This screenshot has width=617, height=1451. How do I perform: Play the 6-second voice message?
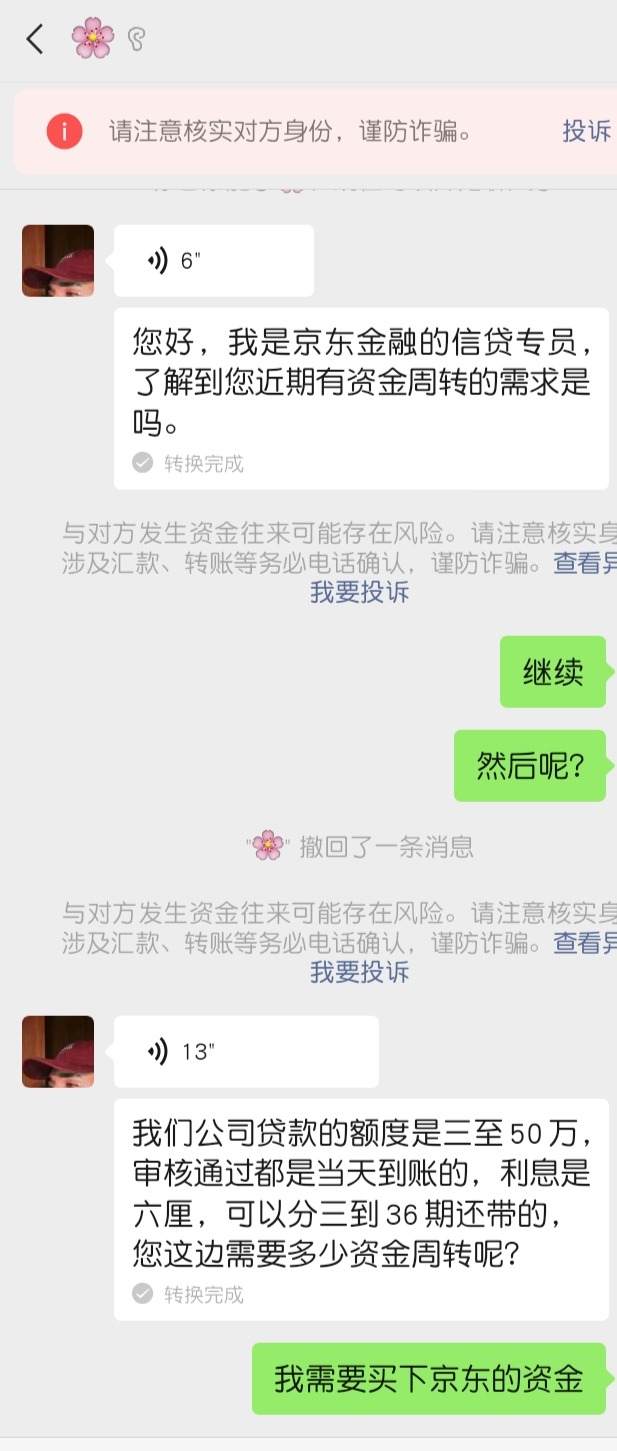click(x=213, y=261)
